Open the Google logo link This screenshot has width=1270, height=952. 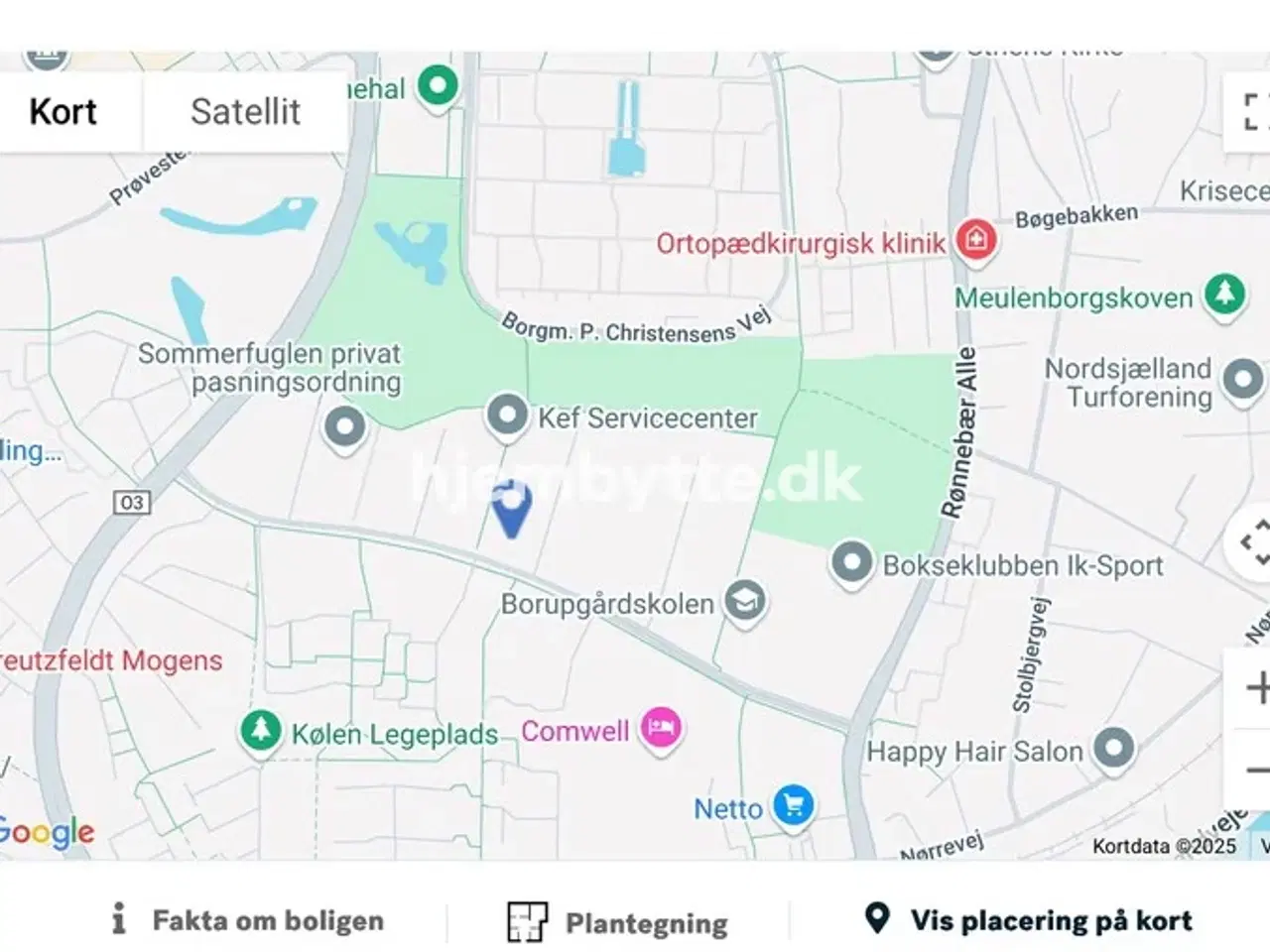(46, 831)
